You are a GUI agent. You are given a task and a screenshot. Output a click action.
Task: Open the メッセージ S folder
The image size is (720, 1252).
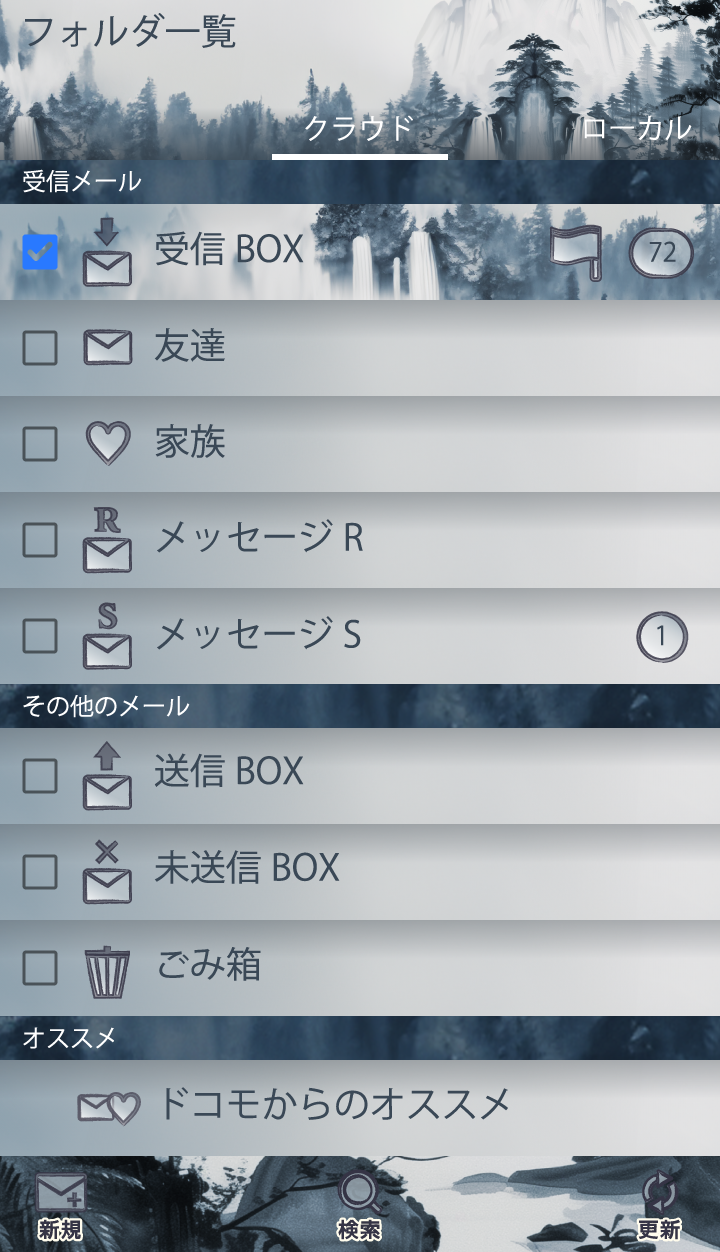[258, 635]
